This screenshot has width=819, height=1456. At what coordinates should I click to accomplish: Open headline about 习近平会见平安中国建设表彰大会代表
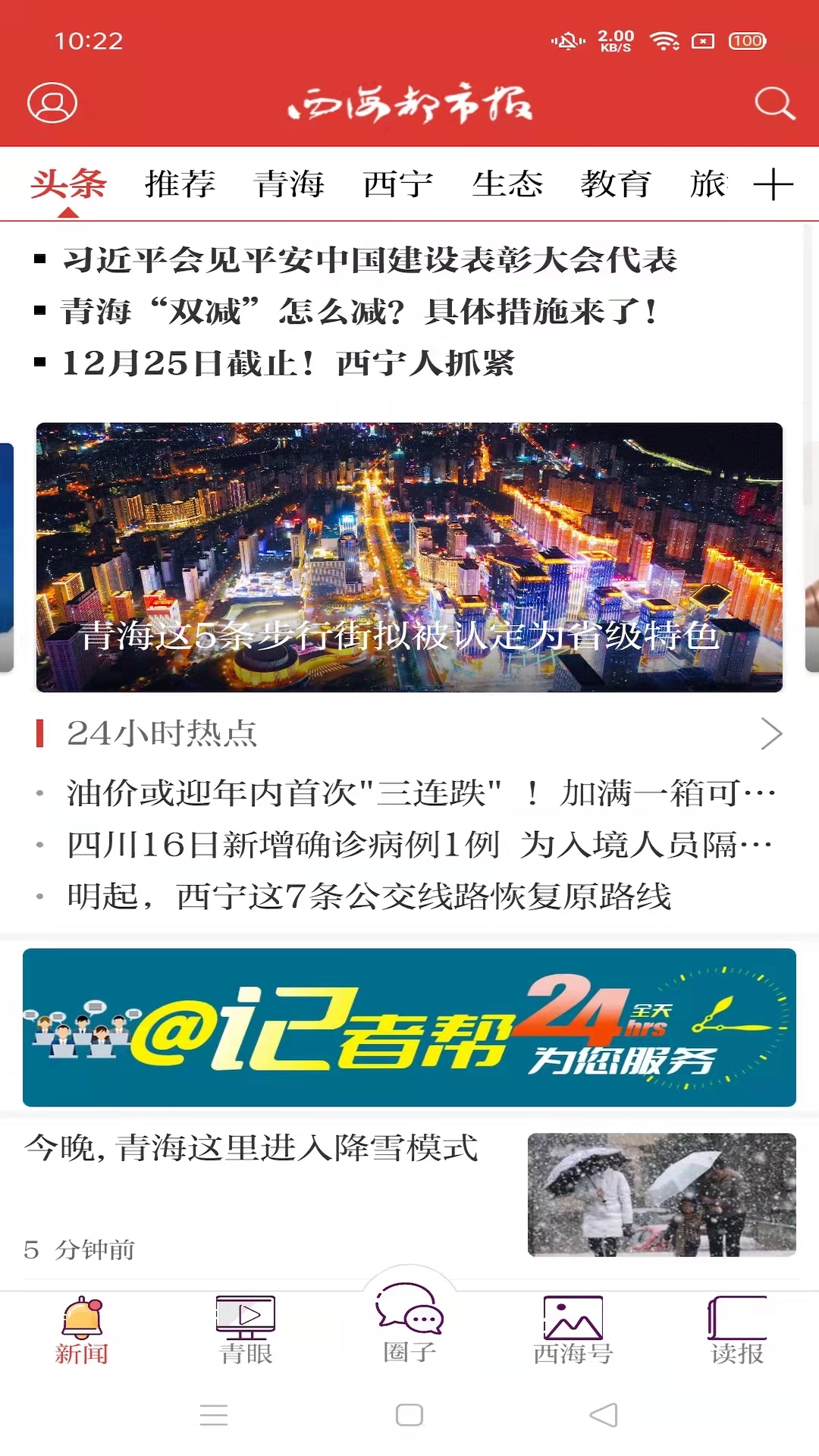pos(372,259)
